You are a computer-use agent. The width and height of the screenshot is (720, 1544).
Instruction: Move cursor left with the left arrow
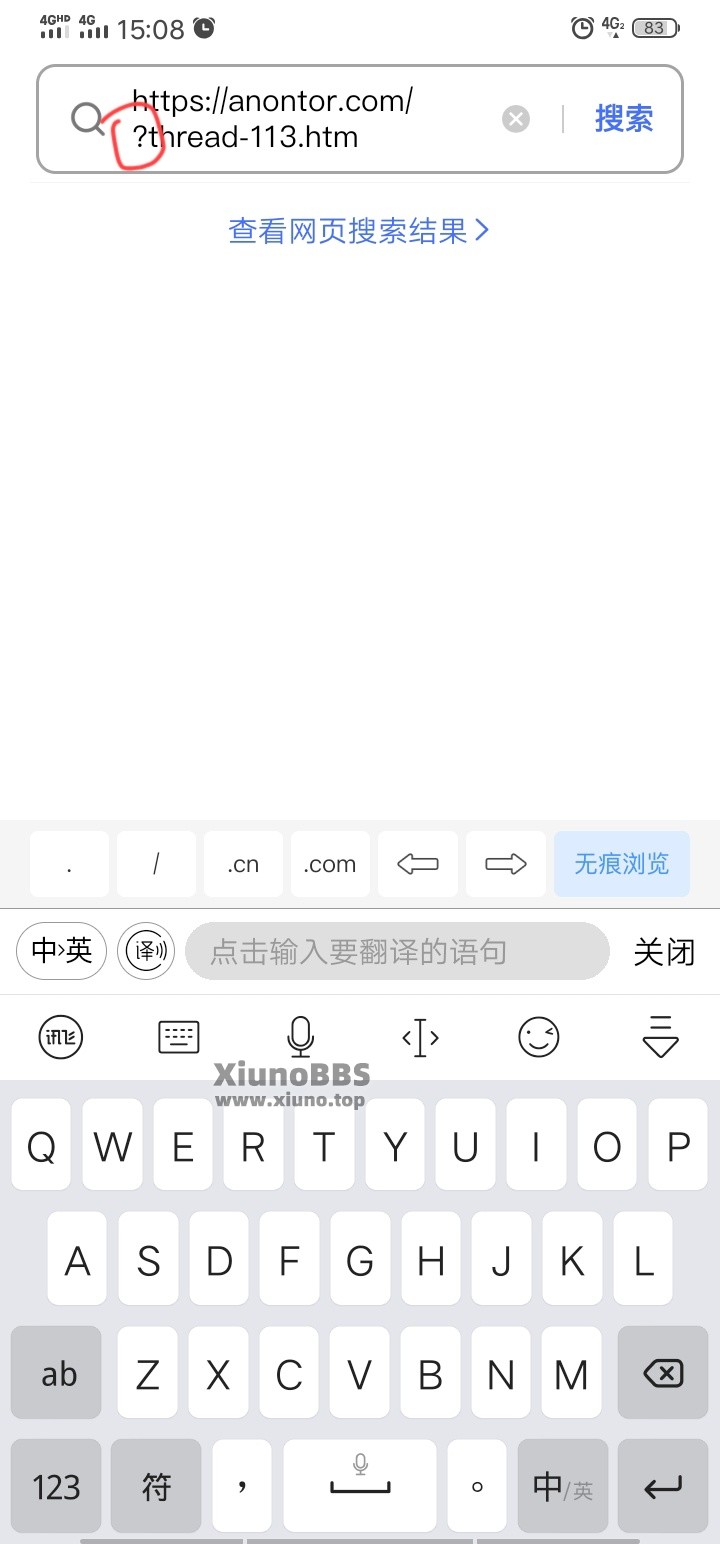click(418, 864)
